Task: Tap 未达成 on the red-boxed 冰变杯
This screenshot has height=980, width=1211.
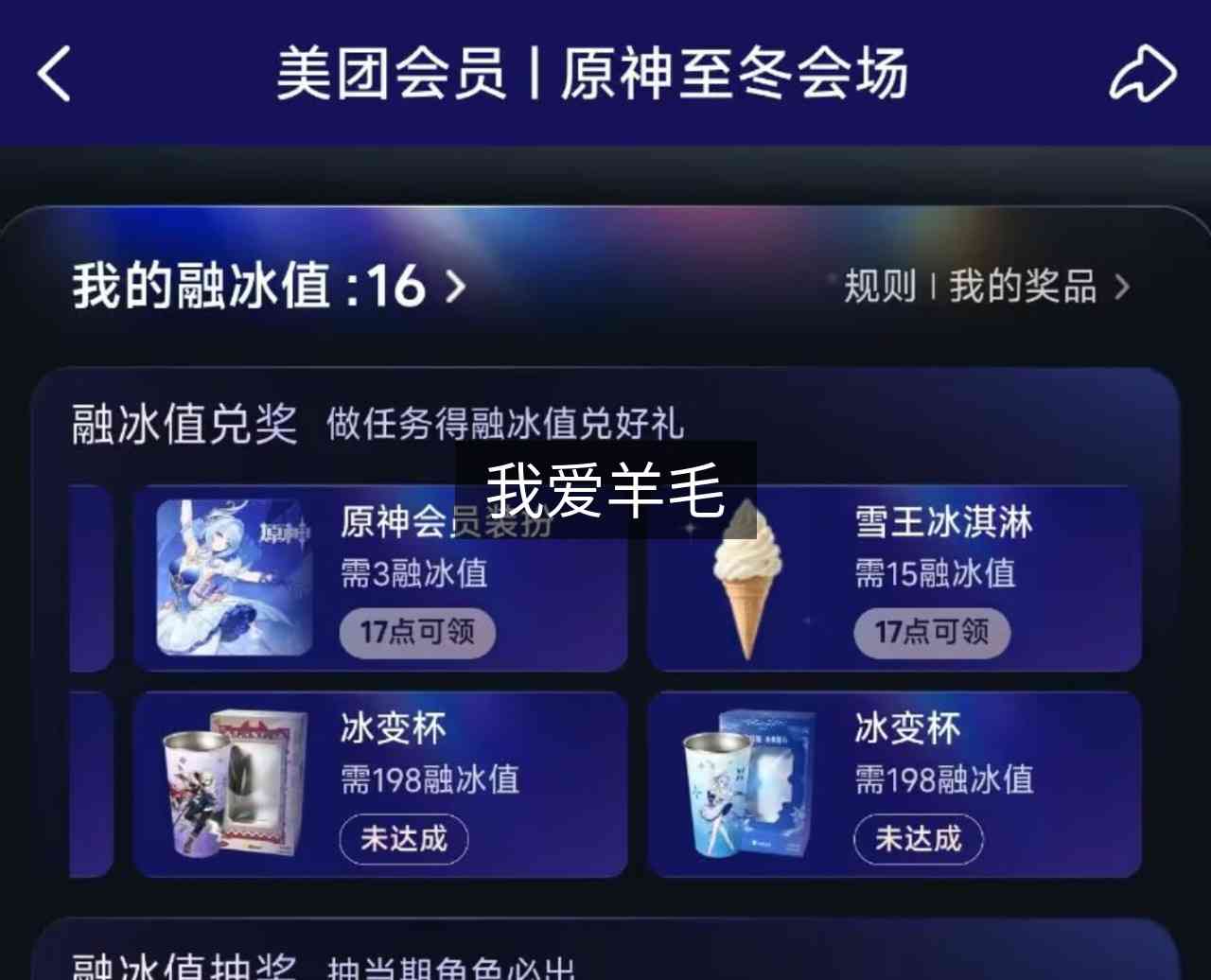Action: [x=404, y=839]
